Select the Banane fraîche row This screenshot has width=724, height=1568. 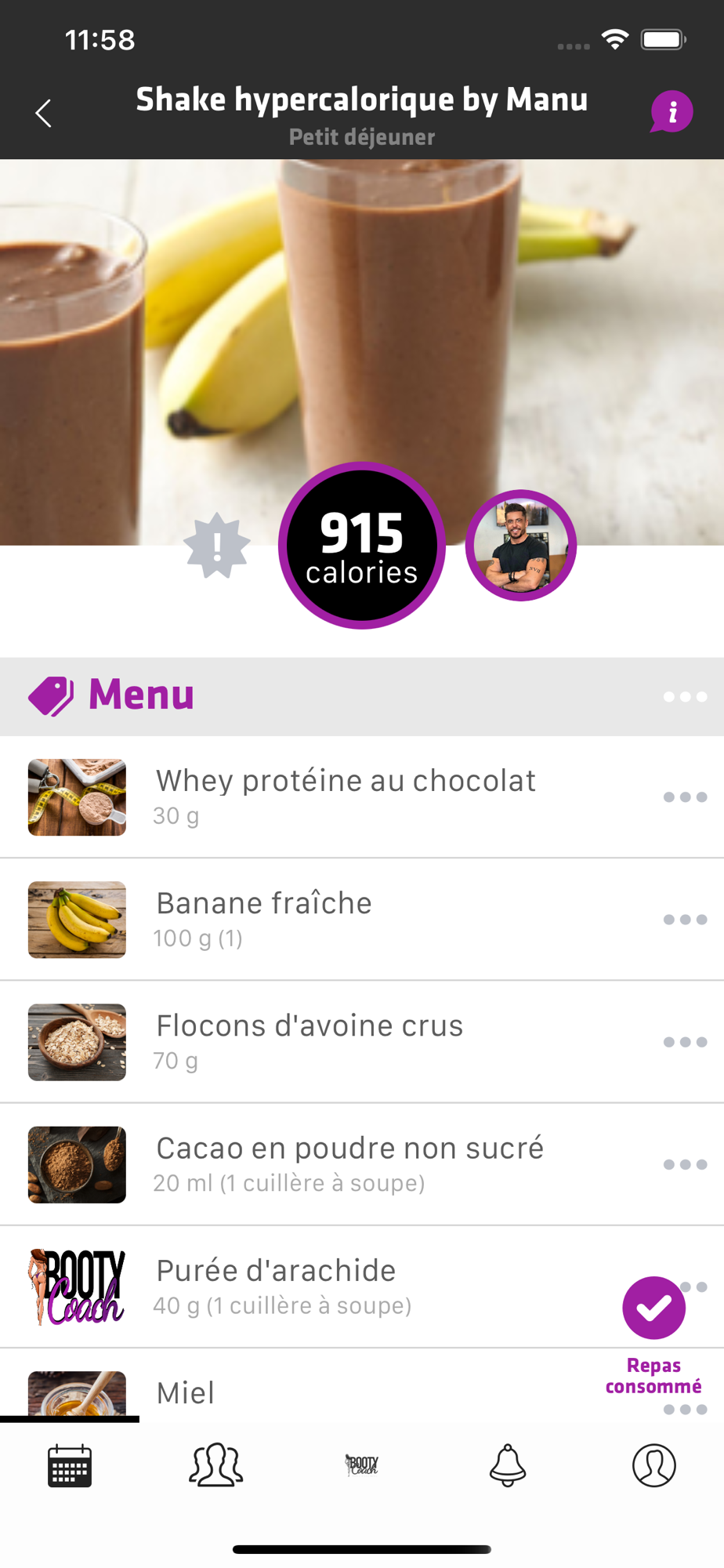pyautogui.click(x=345, y=919)
